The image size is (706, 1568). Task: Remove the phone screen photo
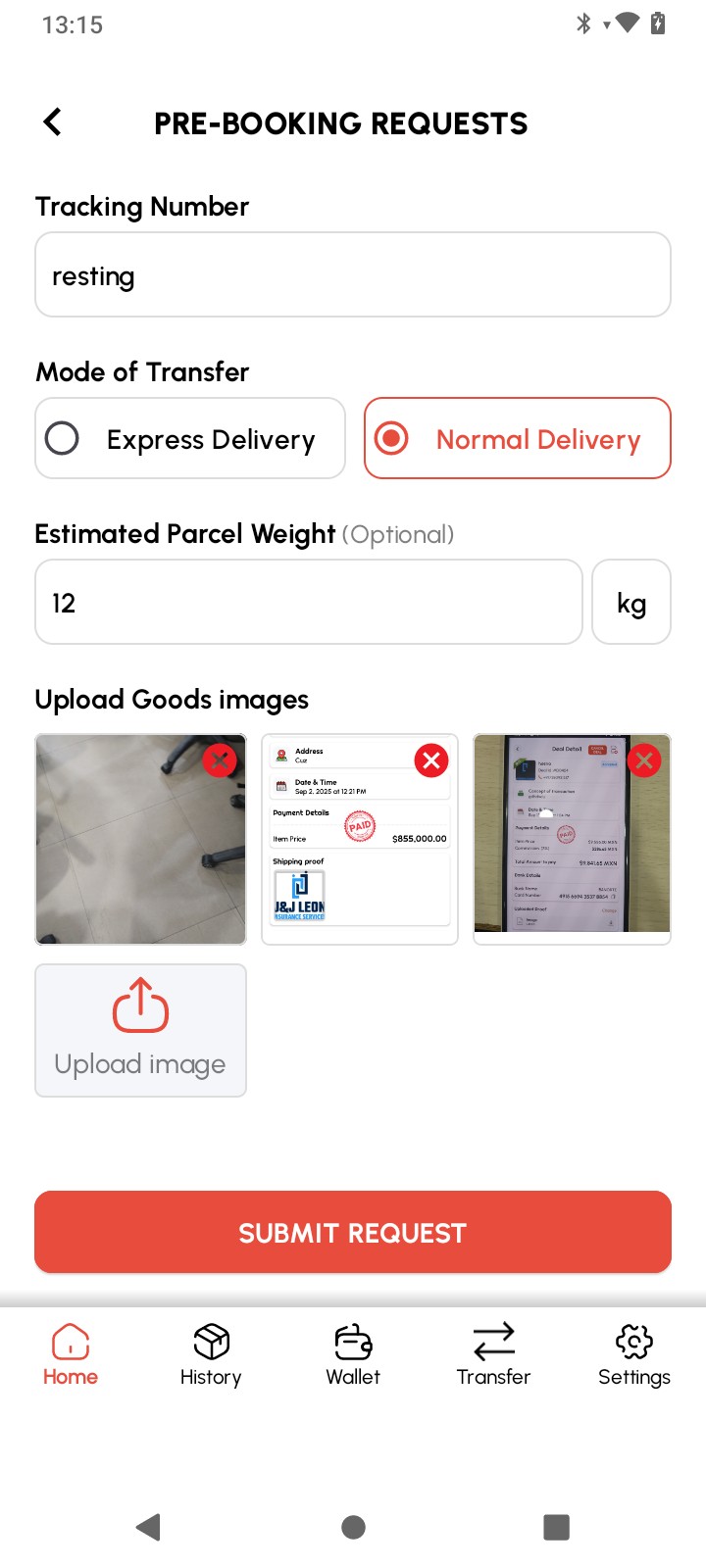[x=644, y=760]
